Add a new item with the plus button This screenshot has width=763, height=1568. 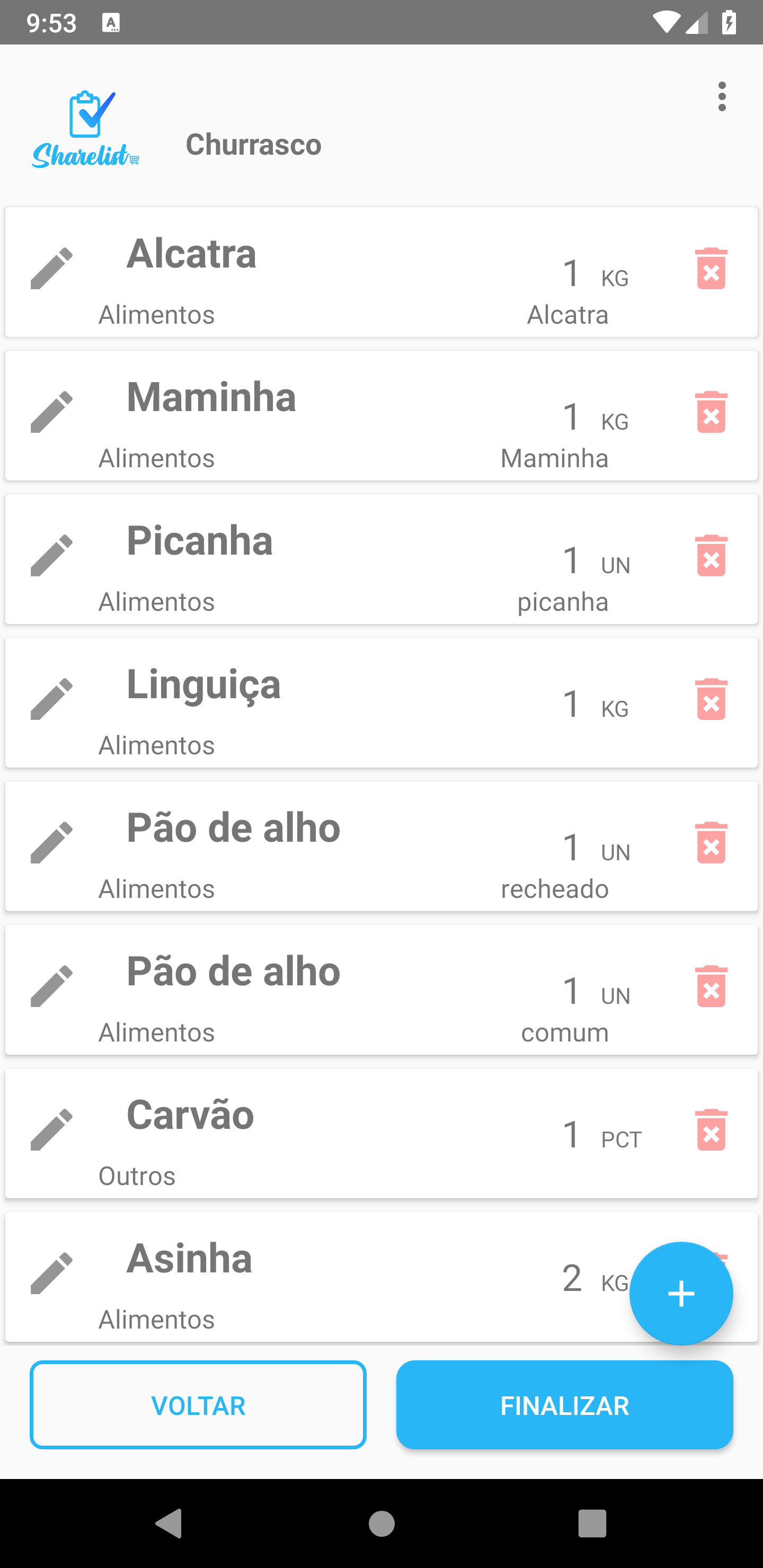pos(681,1294)
